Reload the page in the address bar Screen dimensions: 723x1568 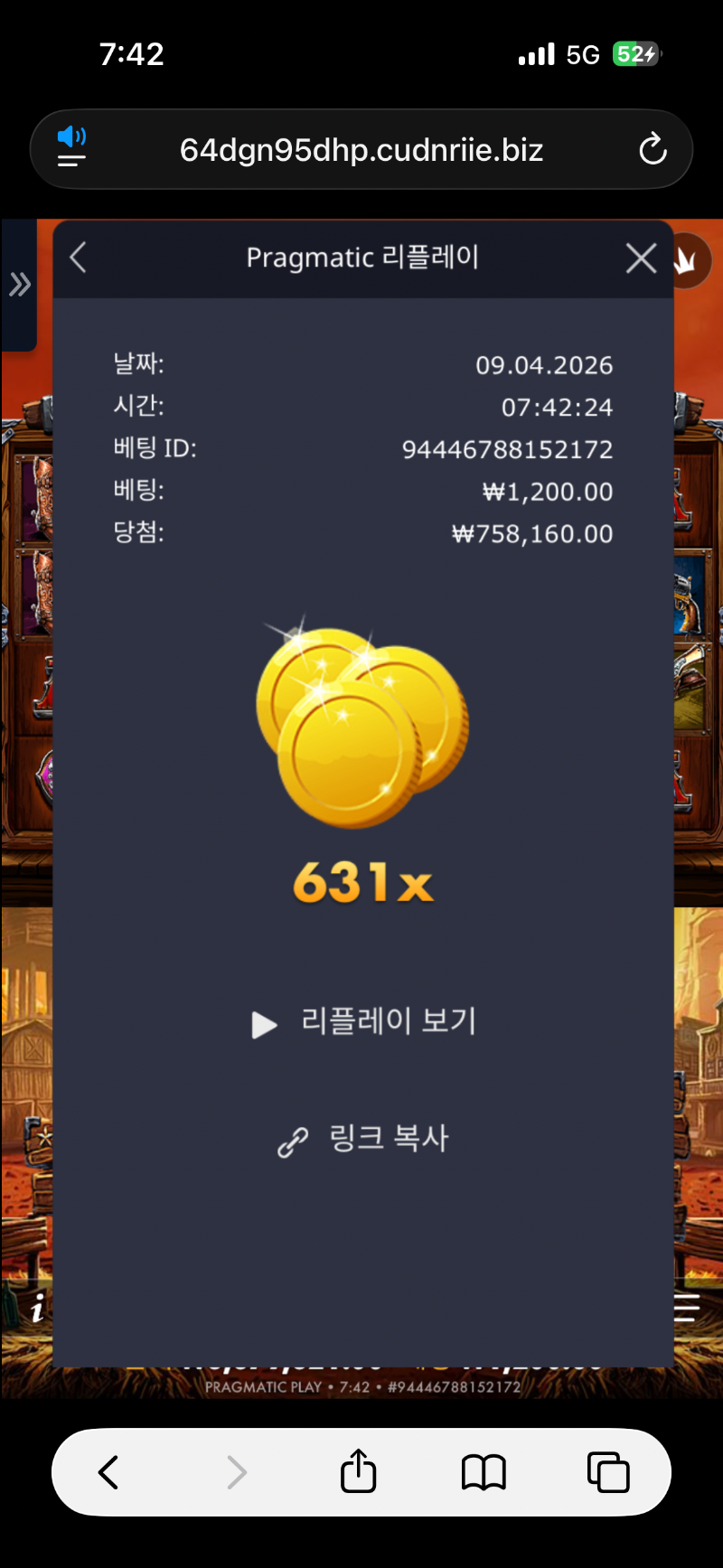point(653,149)
